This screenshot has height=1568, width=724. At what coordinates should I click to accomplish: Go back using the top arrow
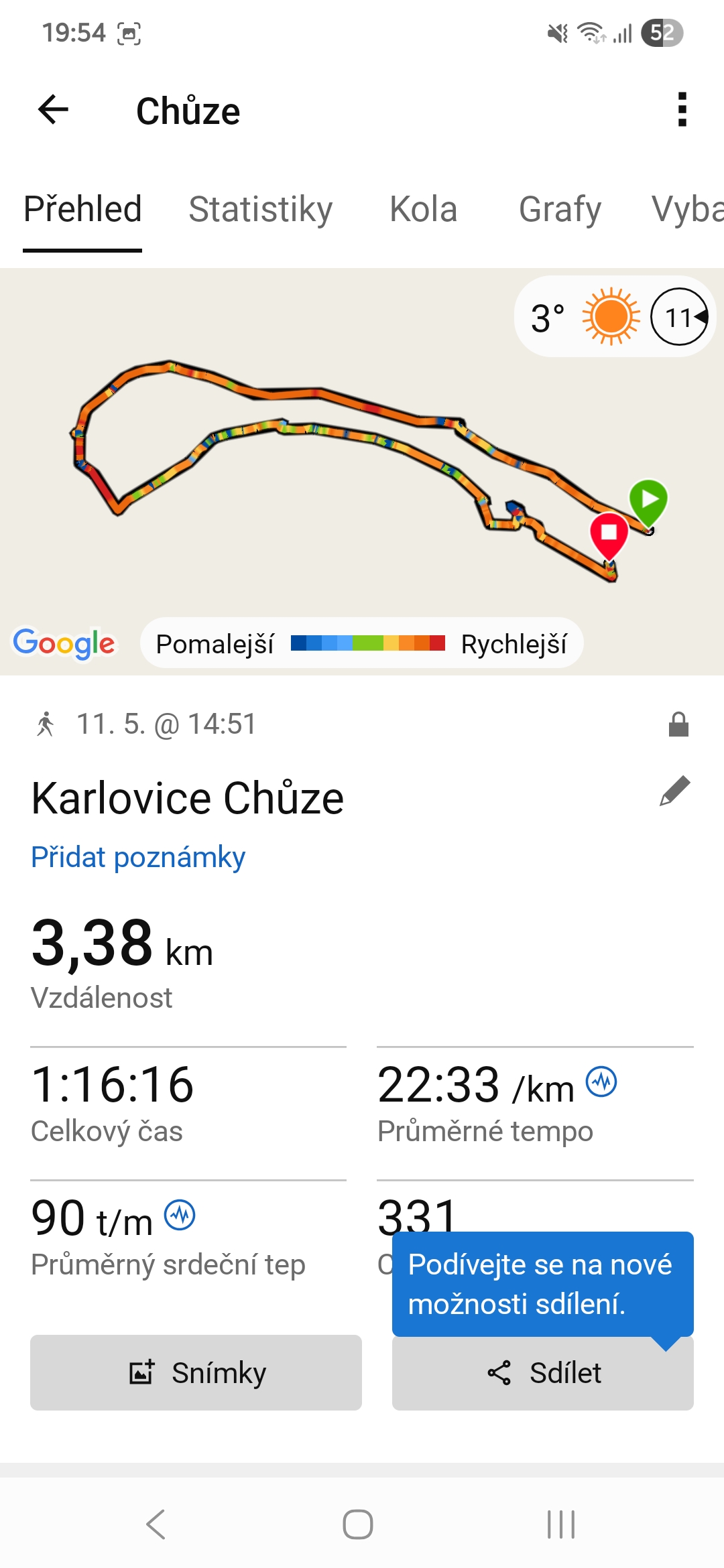(54, 110)
